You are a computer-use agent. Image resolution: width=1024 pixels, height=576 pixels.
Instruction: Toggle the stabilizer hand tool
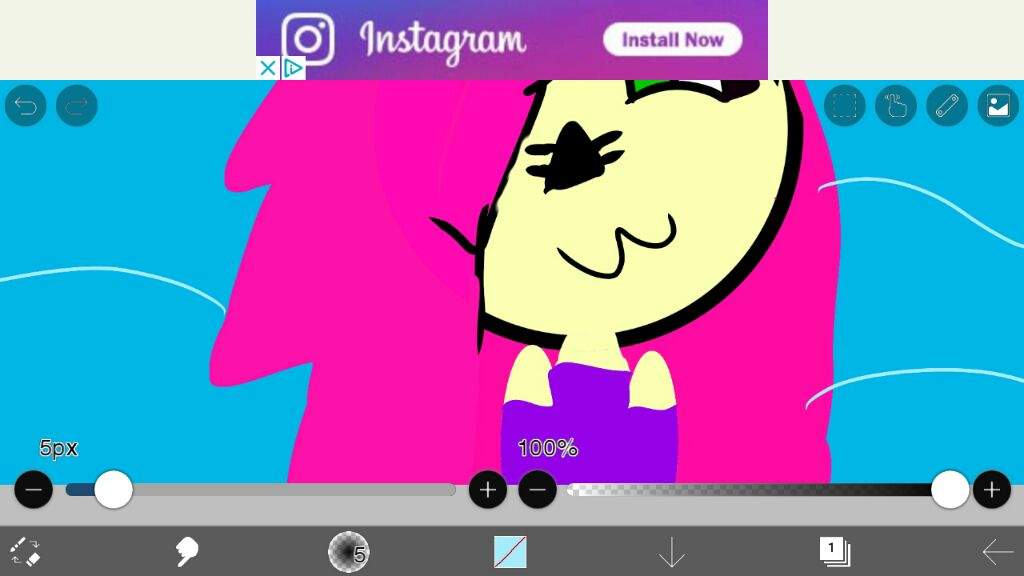coord(896,105)
